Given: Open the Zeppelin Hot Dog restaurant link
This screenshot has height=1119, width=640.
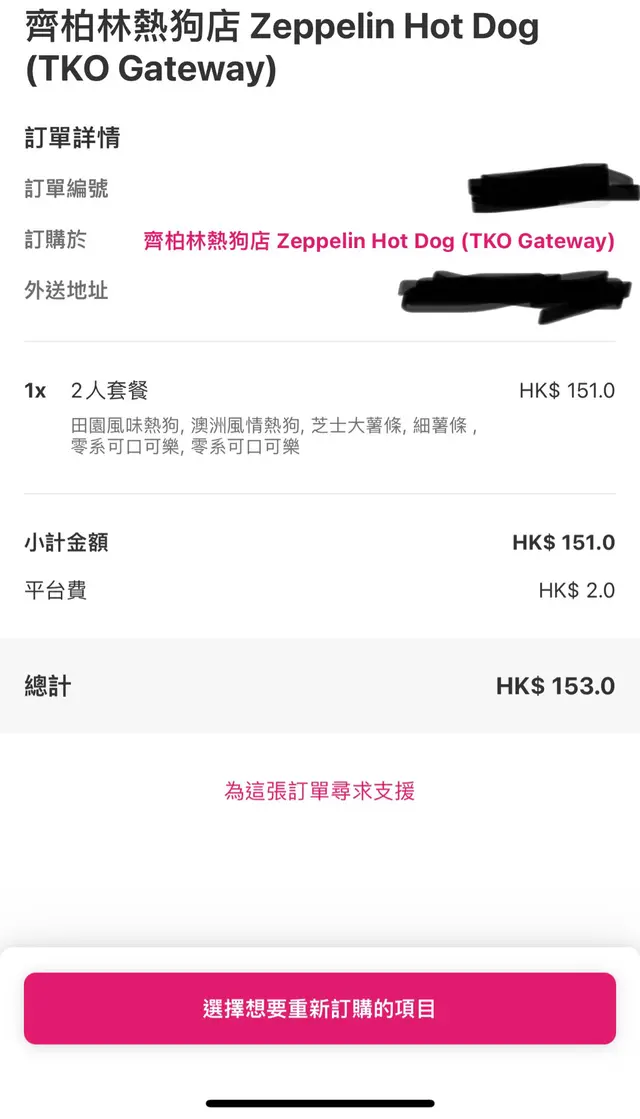Looking at the screenshot, I should tap(379, 241).
